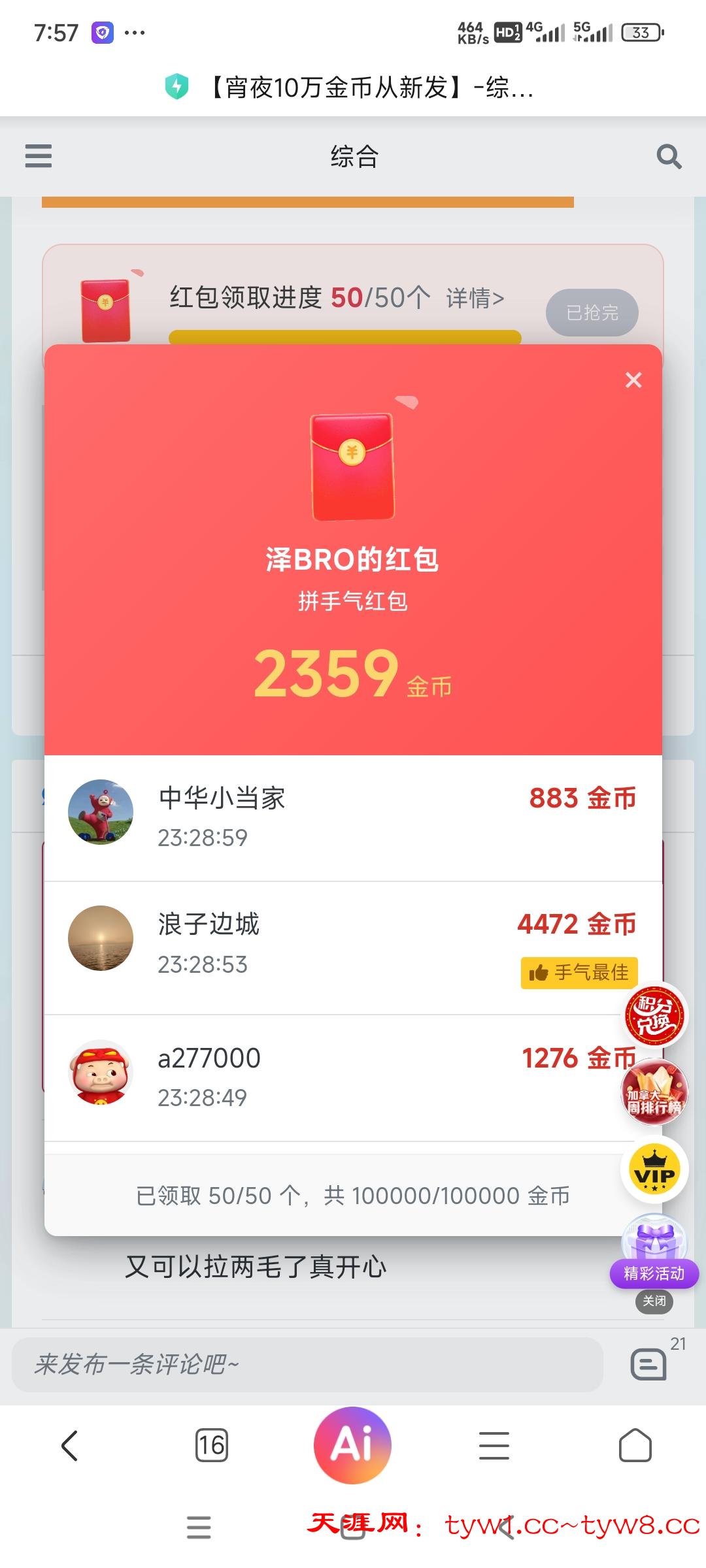
Task: Open the comments icon showing 21
Action: pyautogui.click(x=649, y=1364)
